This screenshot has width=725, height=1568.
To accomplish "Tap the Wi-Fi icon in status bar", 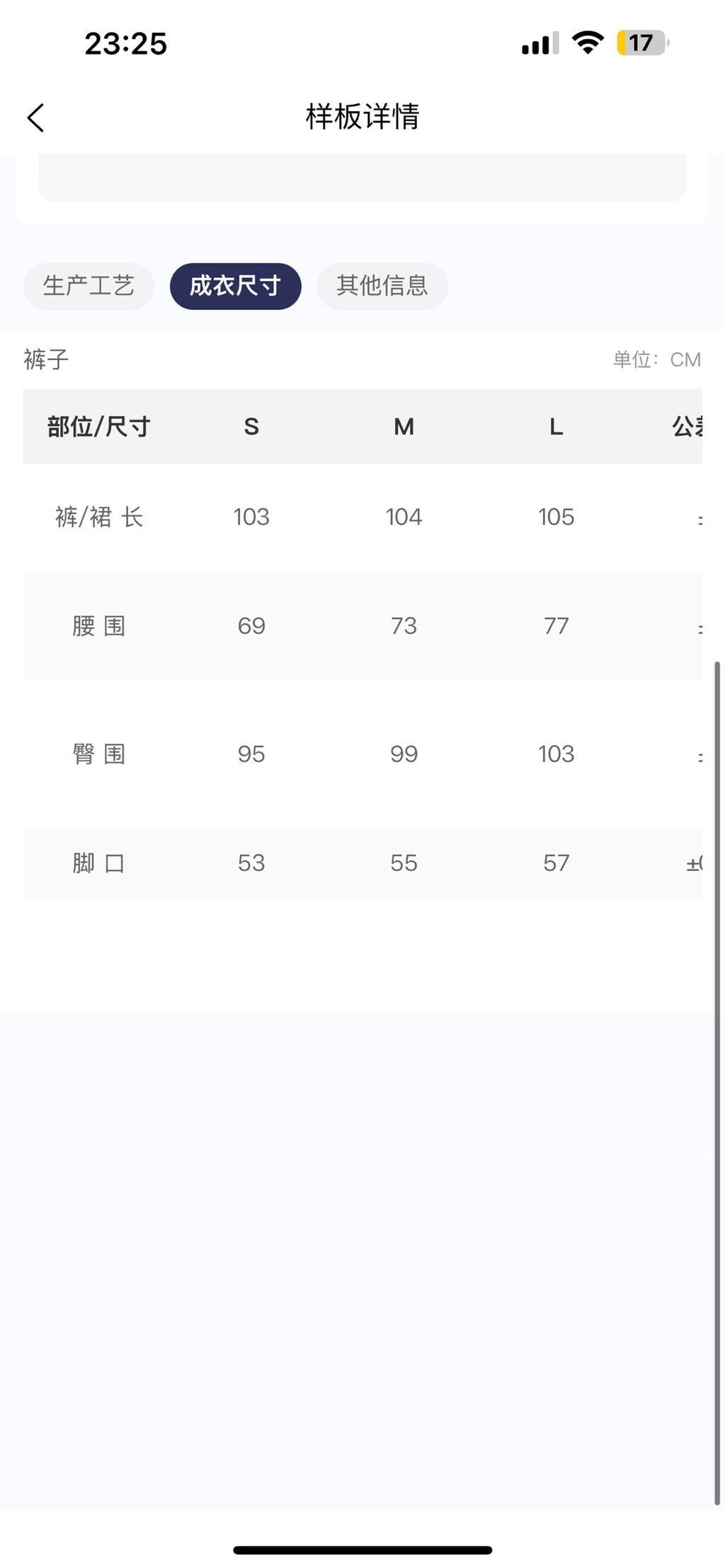I will 588,43.
